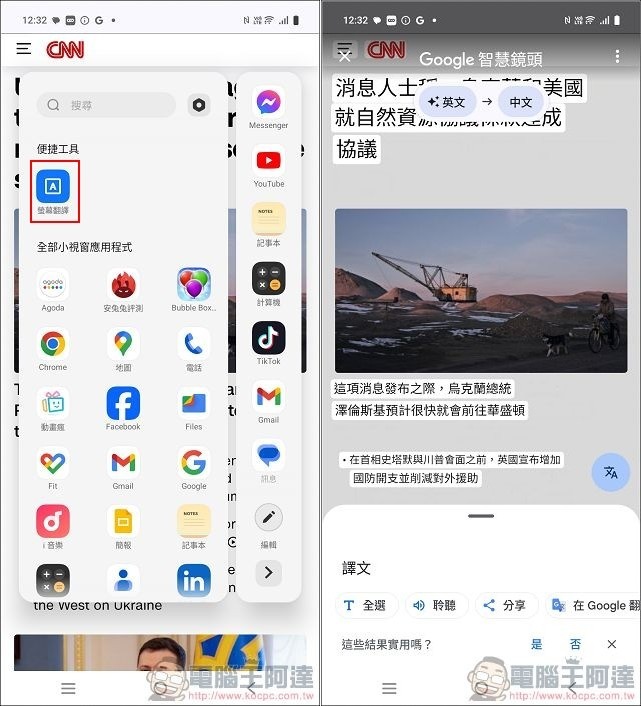Change the target language 中文 chip
Viewport: 641px width, 706px height.
click(521, 102)
